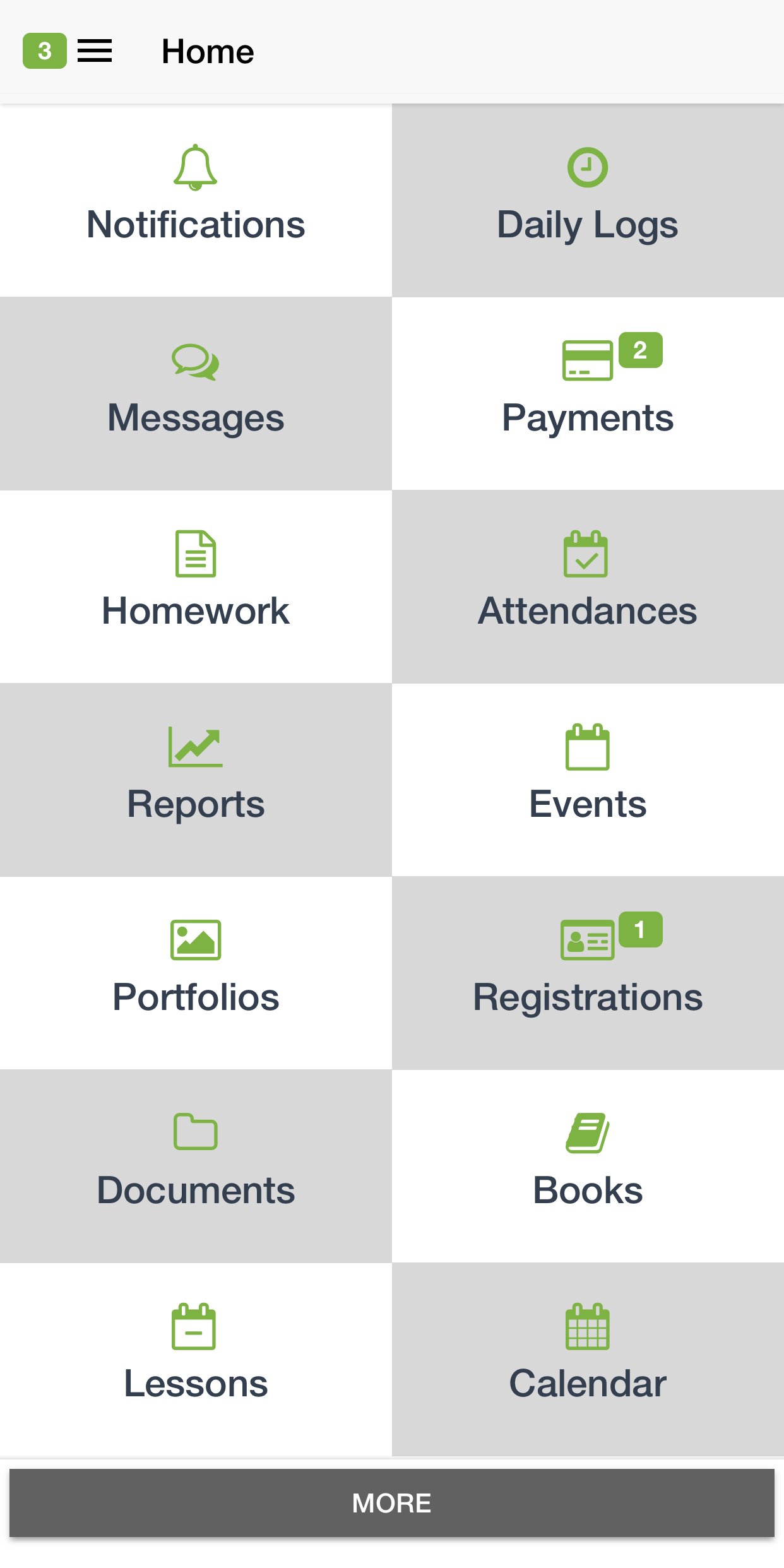The image size is (784, 1568).
Task: View Payments with 2 pending
Action: point(588,393)
